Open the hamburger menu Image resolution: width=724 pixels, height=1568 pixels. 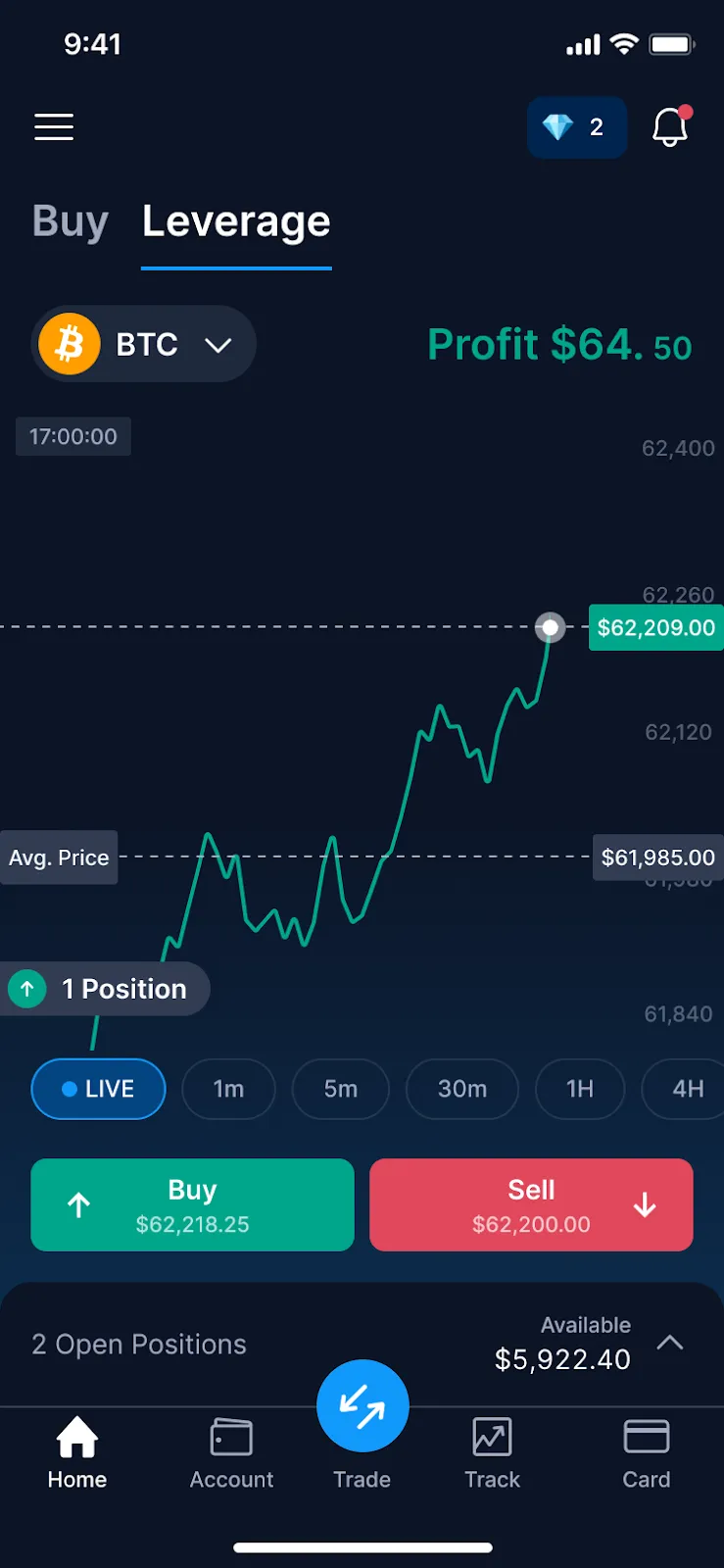[x=54, y=126]
